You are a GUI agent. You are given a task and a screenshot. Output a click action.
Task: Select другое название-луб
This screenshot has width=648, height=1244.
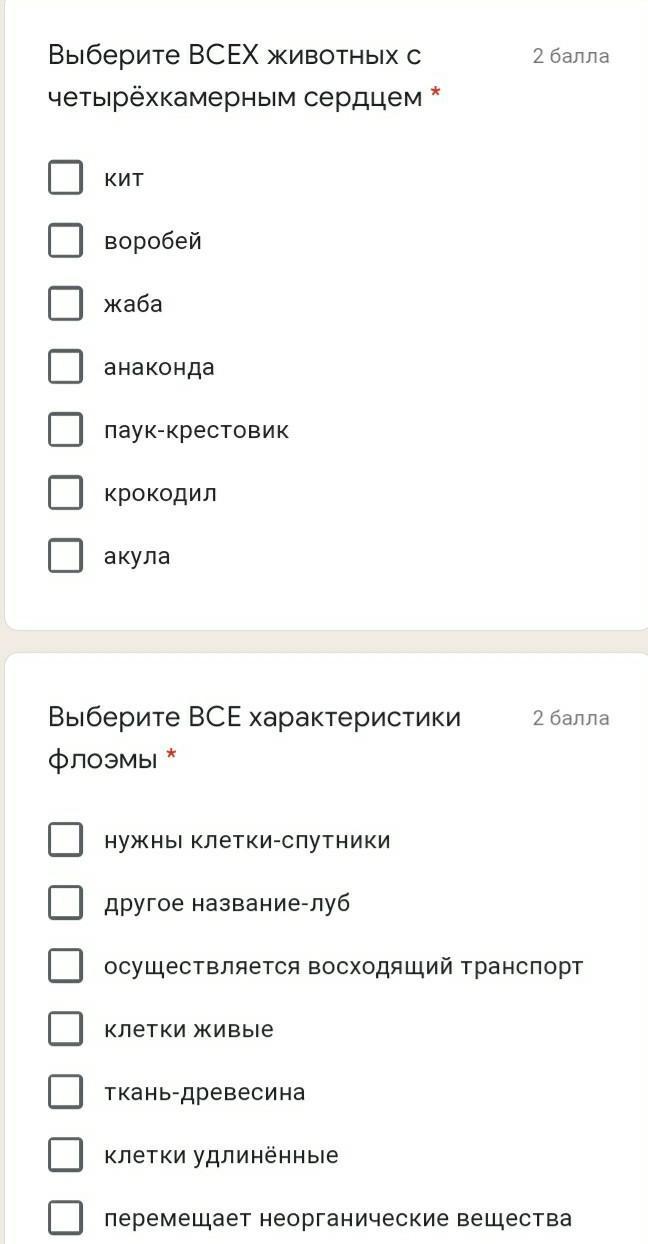tap(65, 903)
